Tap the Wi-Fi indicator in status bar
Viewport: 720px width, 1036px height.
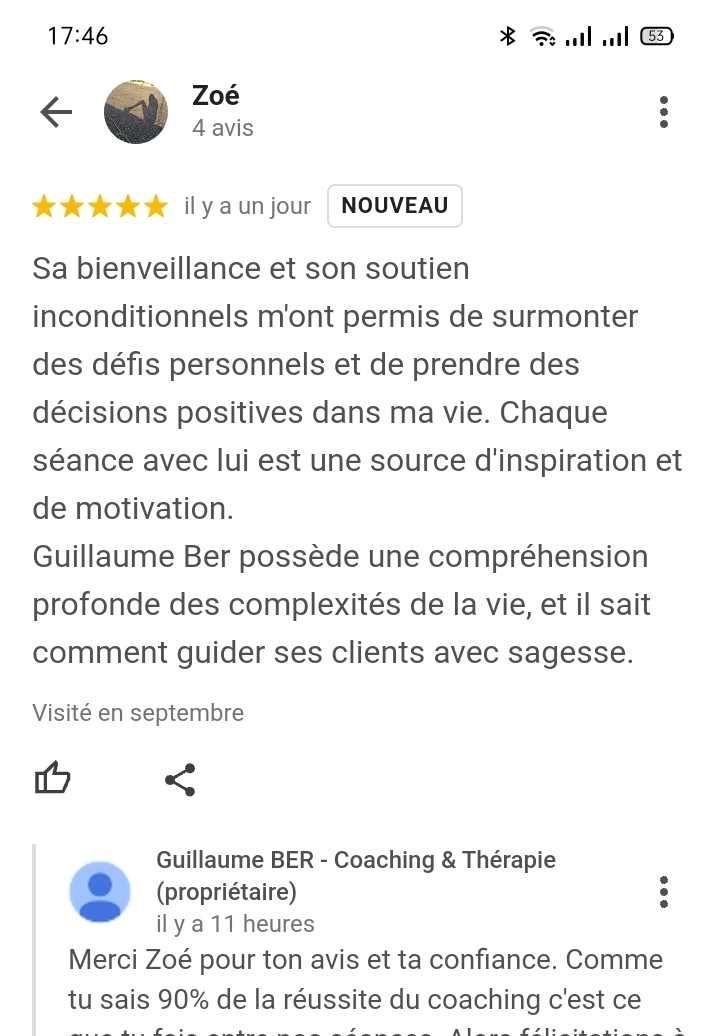click(x=543, y=35)
